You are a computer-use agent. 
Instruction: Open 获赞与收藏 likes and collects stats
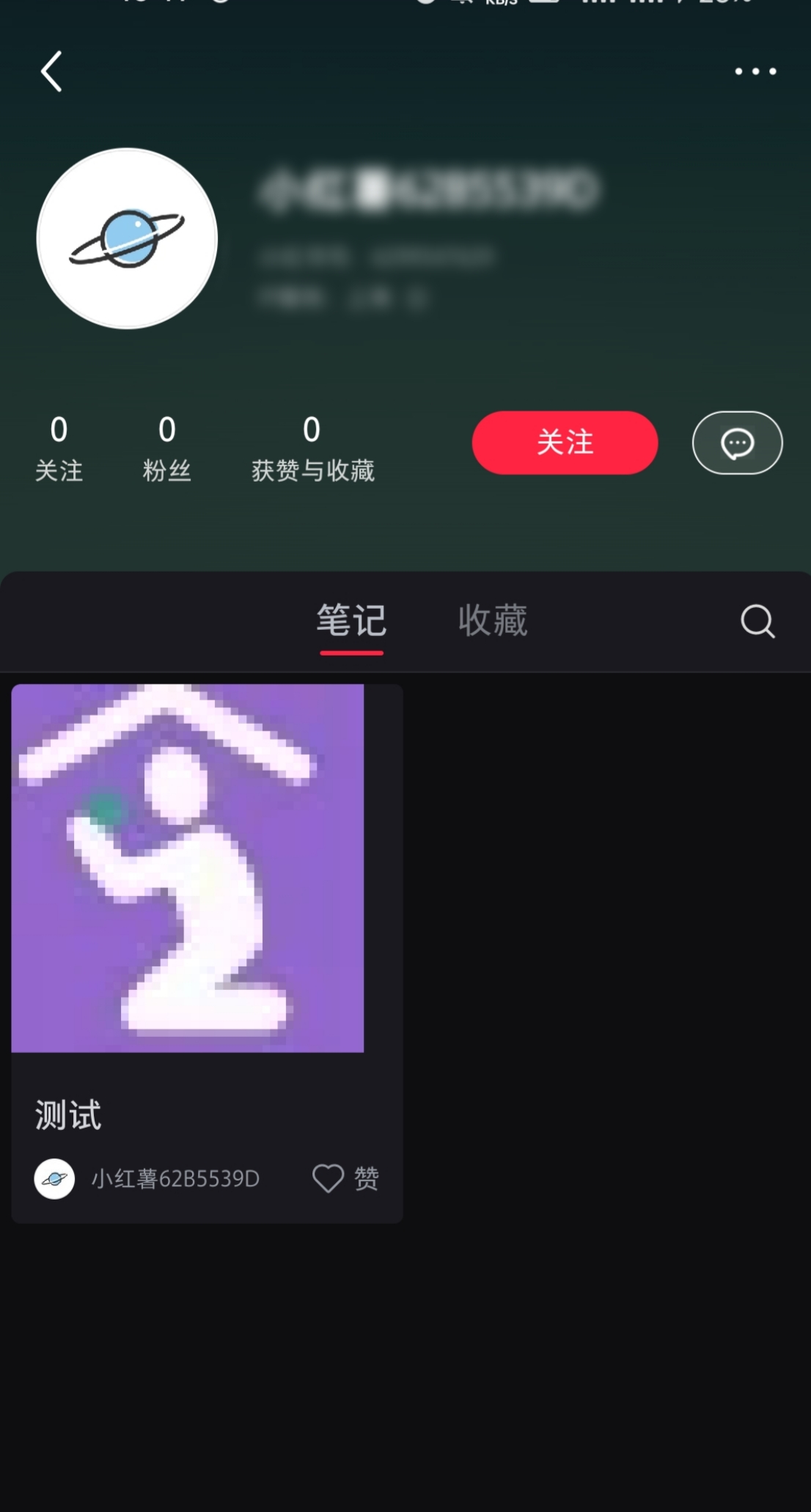click(x=312, y=448)
